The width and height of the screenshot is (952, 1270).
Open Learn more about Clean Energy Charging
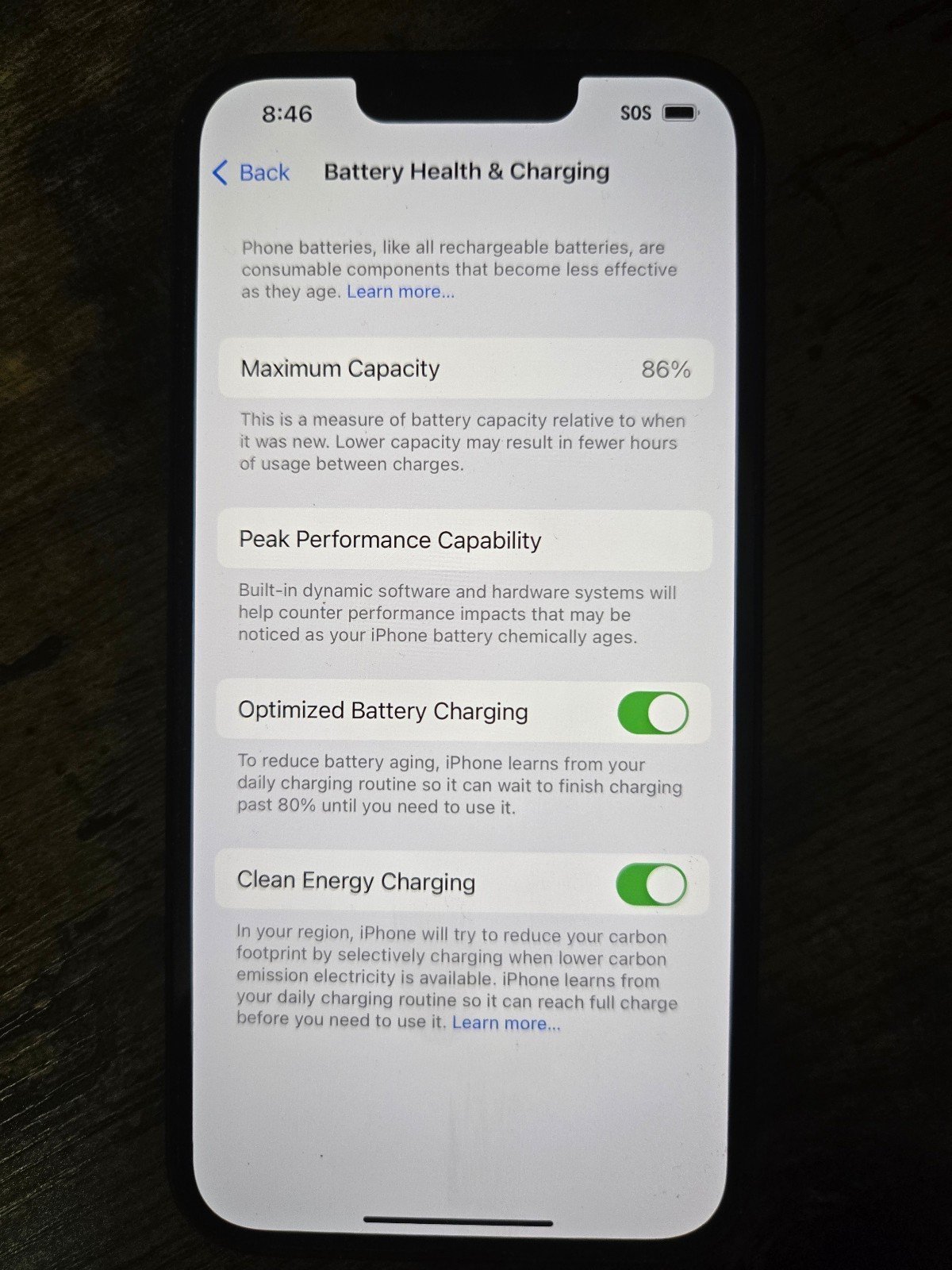tap(505, 1023)
